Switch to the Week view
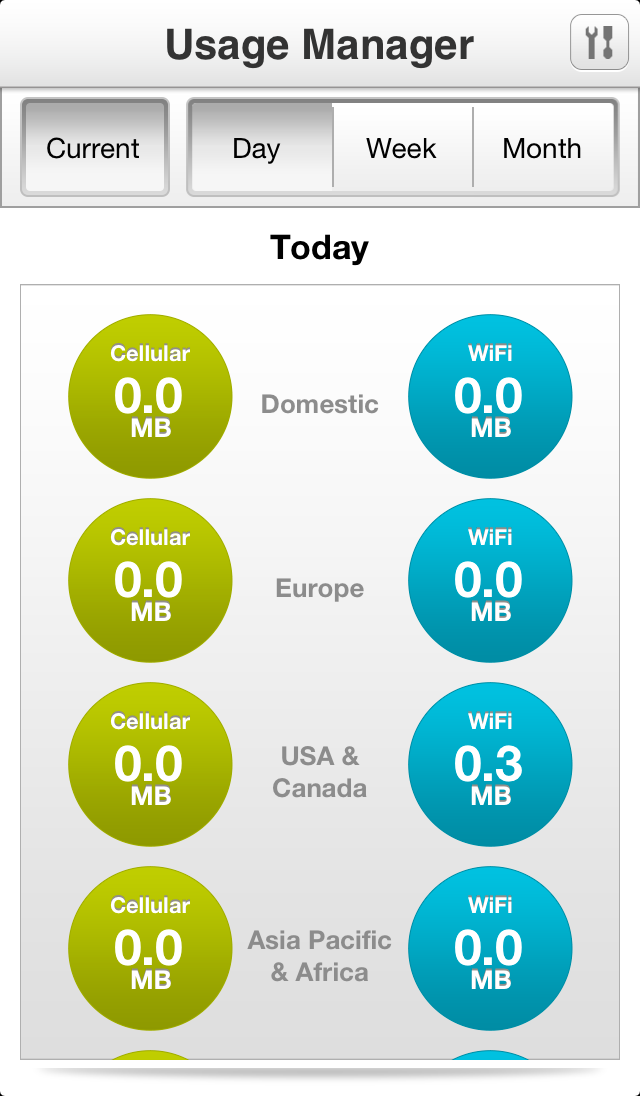Image resolution: width=640 pixels, height=1096 pixels. coord(401,149)
